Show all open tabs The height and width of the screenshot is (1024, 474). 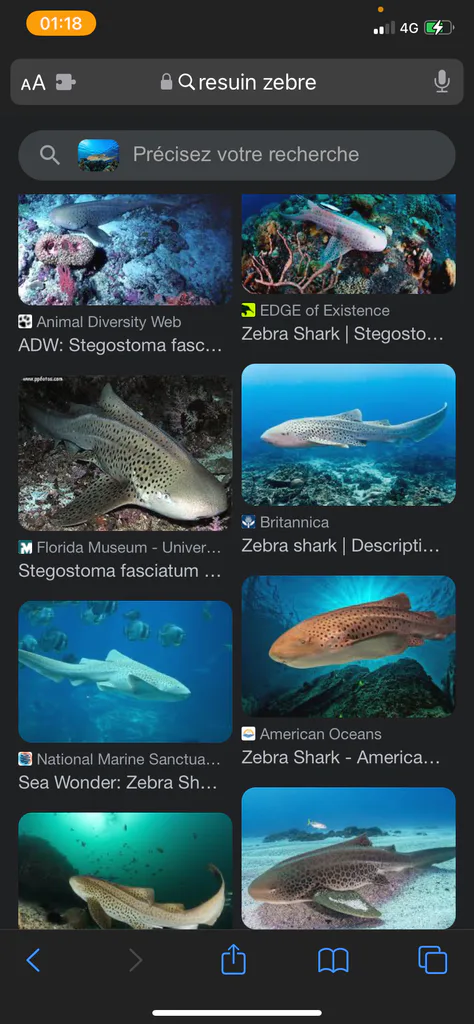(432, 960)
